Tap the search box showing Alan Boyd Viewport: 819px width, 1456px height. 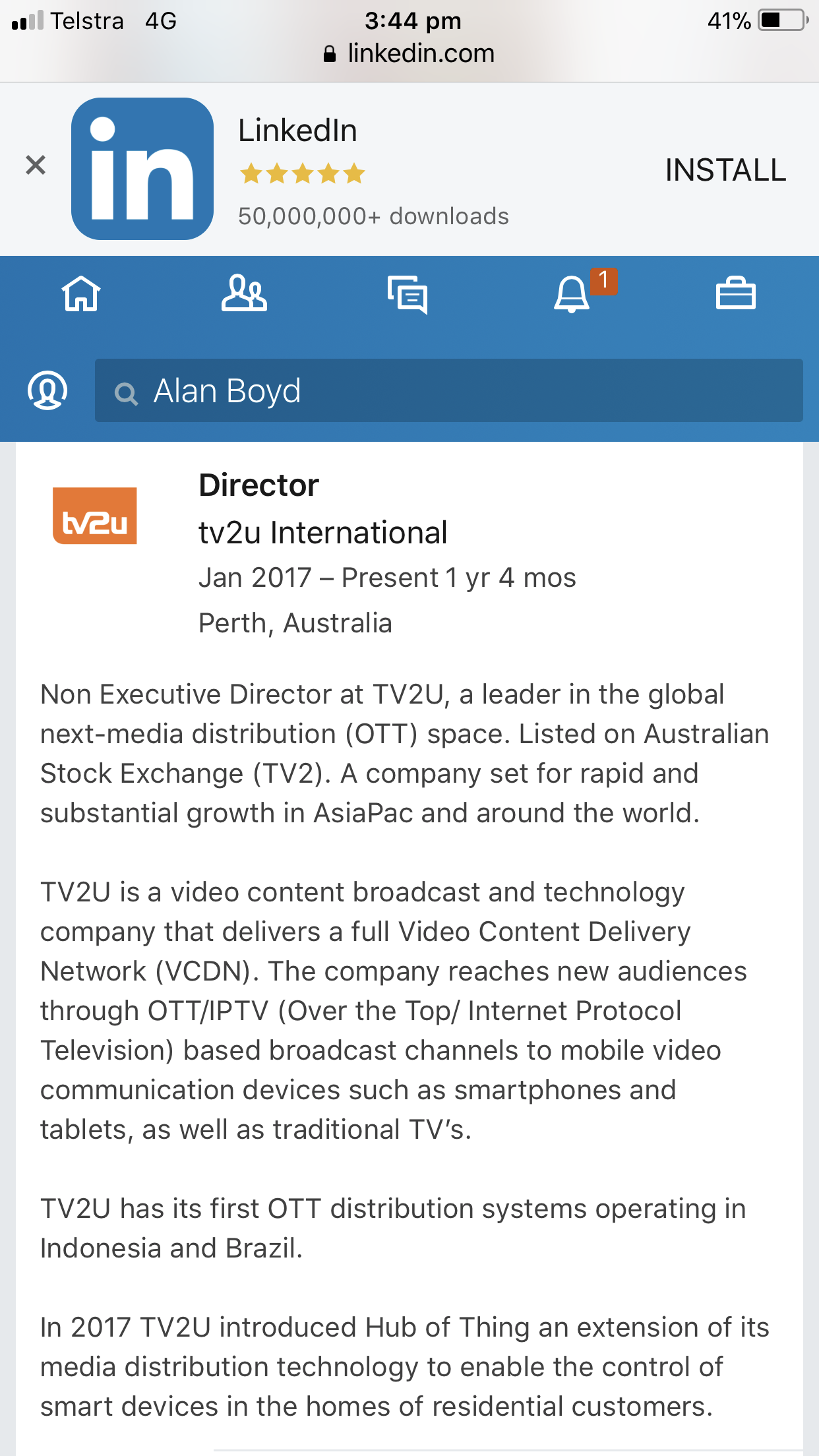pos(449,390)
